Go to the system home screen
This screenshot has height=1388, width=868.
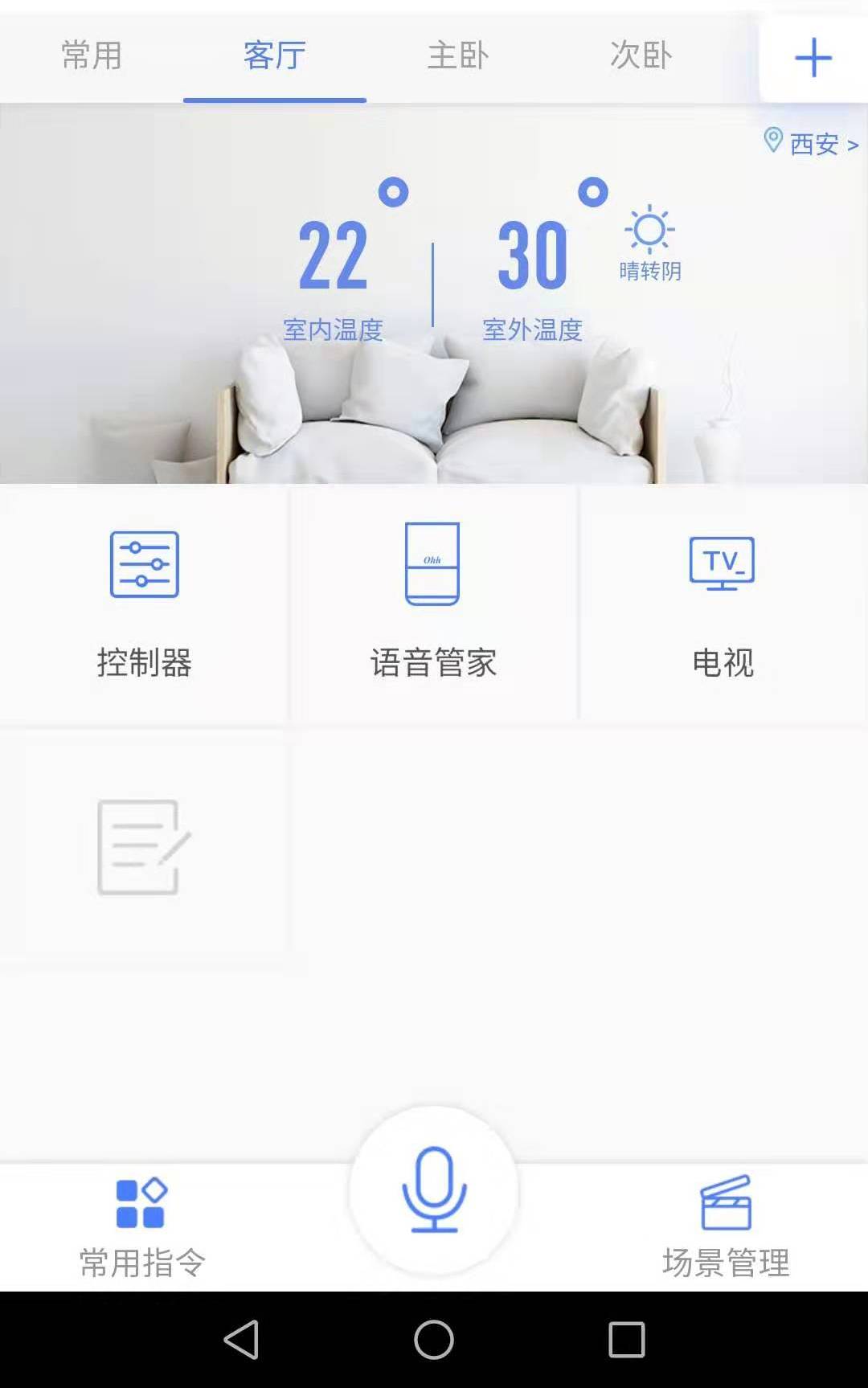pyautogui.click(x=434, y=1340)
